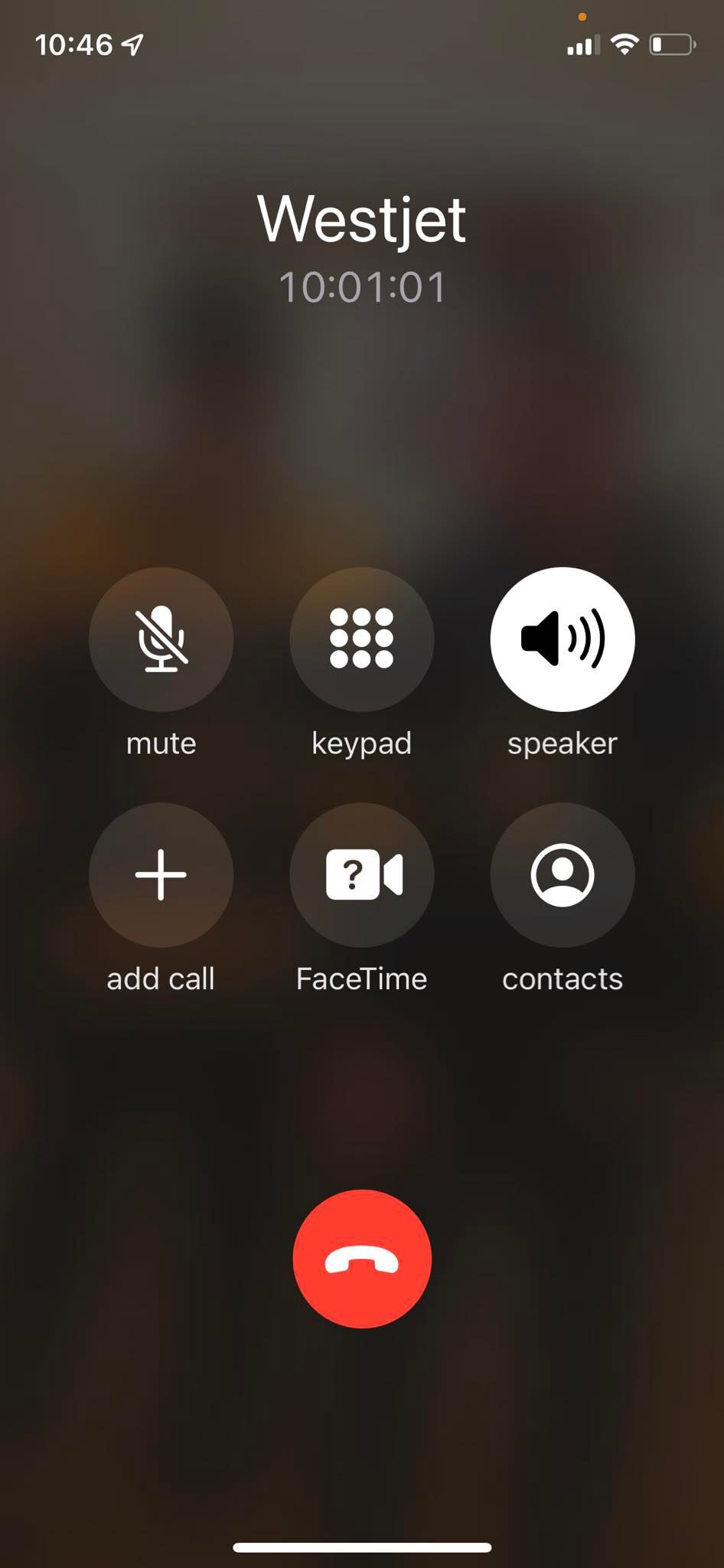Open the keypad during the call
The width and height of the screenshot is (724, 1568).
click(361, 639)
